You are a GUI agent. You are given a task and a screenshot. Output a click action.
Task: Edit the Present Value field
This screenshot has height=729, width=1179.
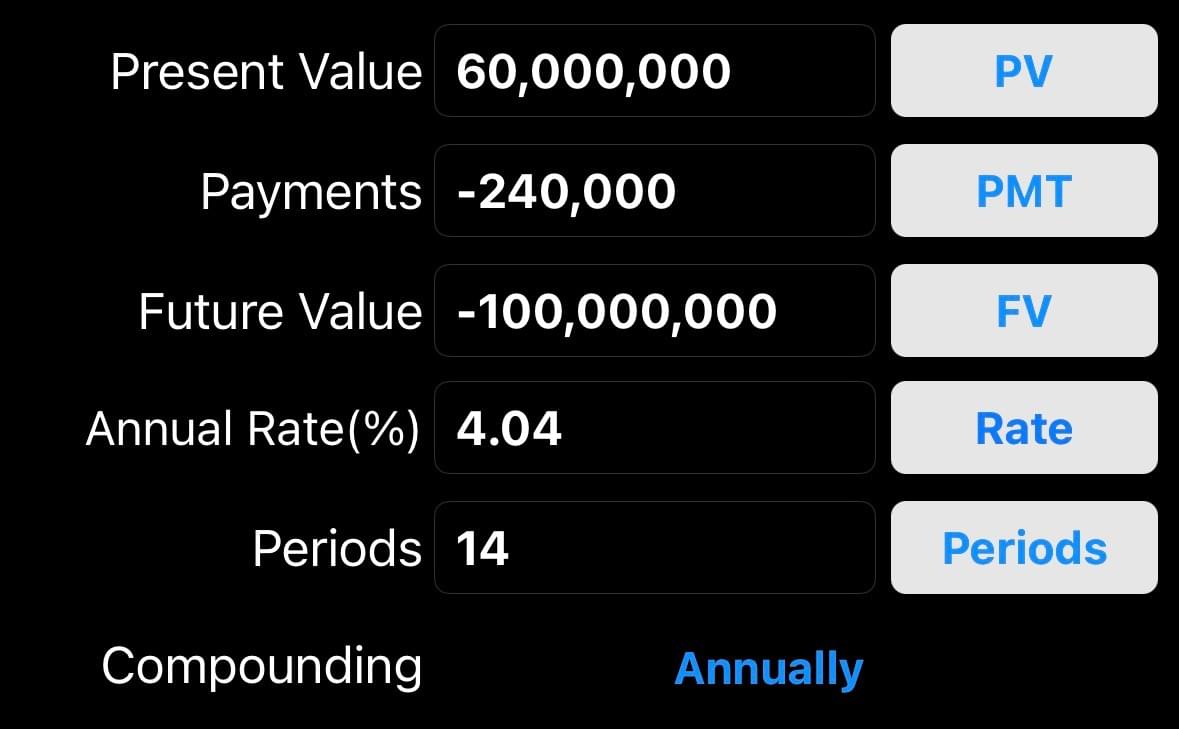(654, 71)
